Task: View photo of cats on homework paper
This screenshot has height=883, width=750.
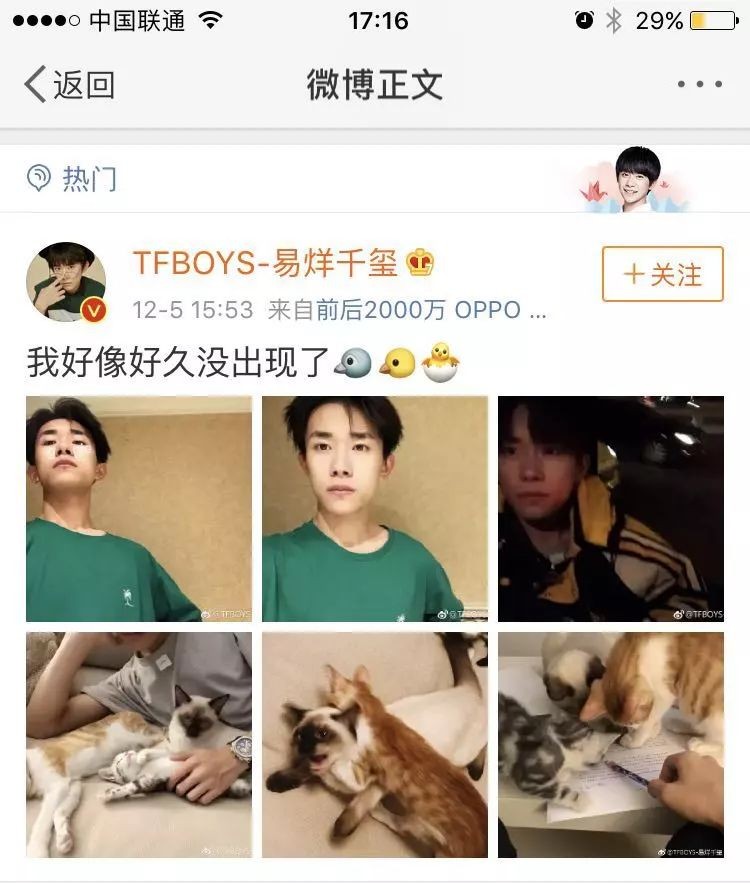Action: click(x=610, y=745)
